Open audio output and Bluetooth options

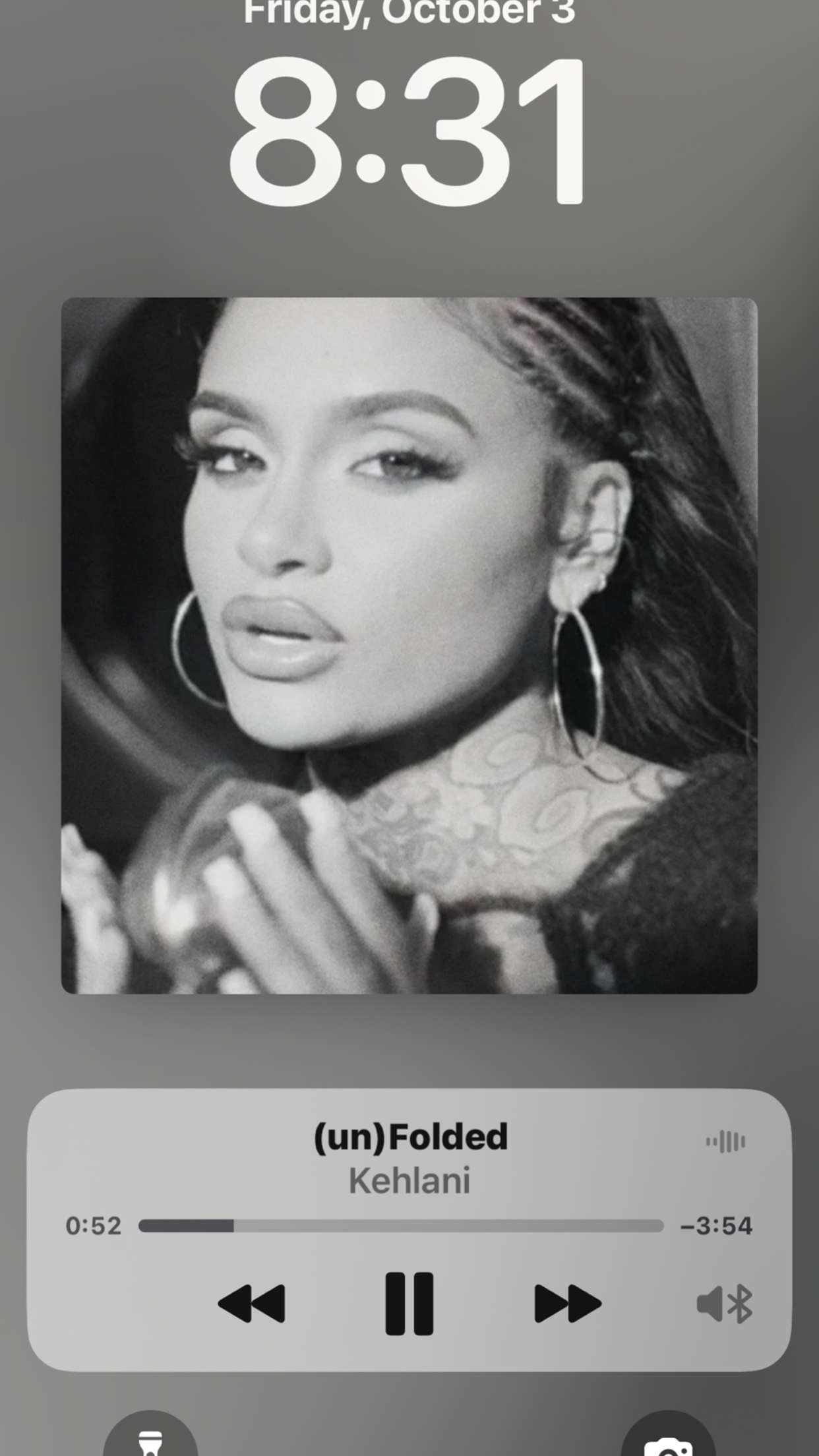click(x=724, y=1304)
